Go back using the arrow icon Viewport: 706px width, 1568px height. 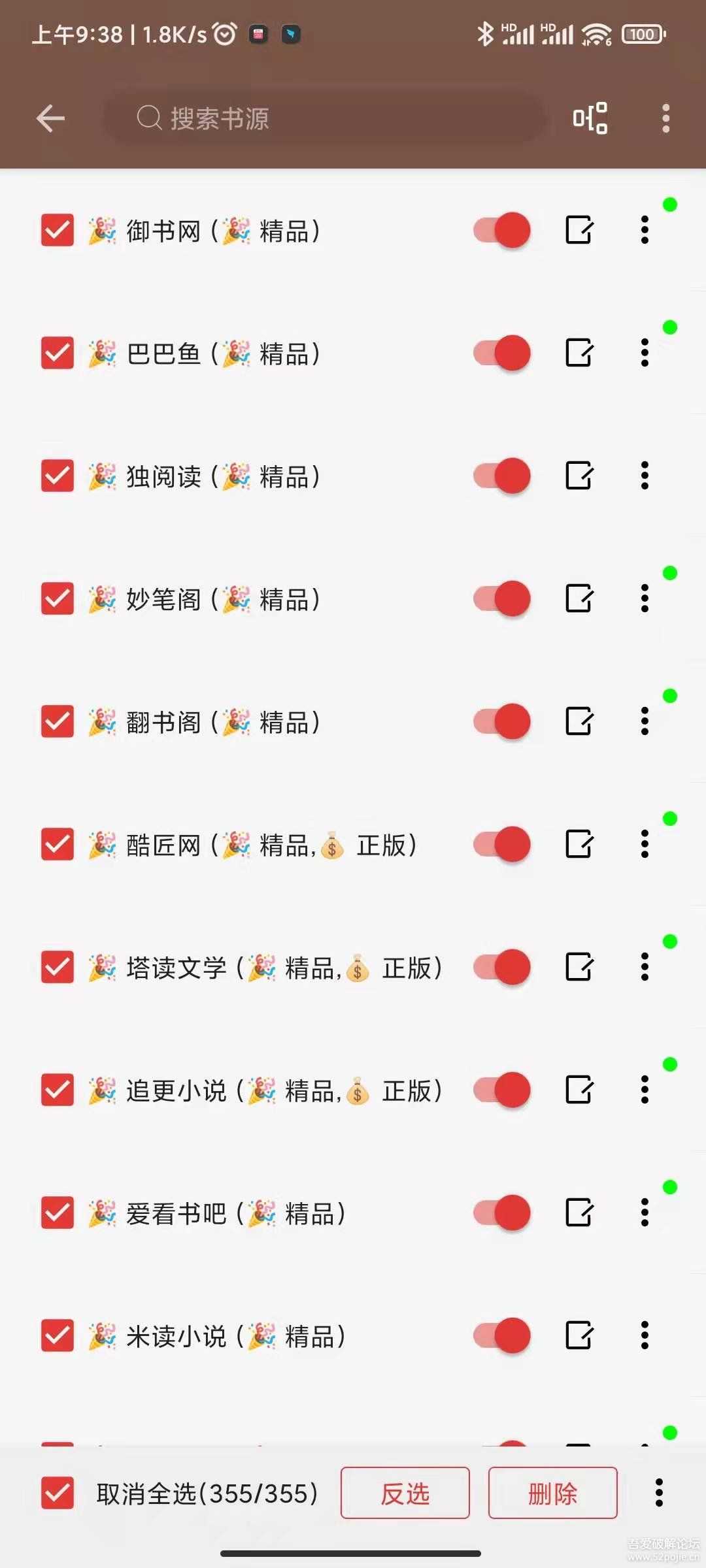pyautogui.click(x=51, y=119)
